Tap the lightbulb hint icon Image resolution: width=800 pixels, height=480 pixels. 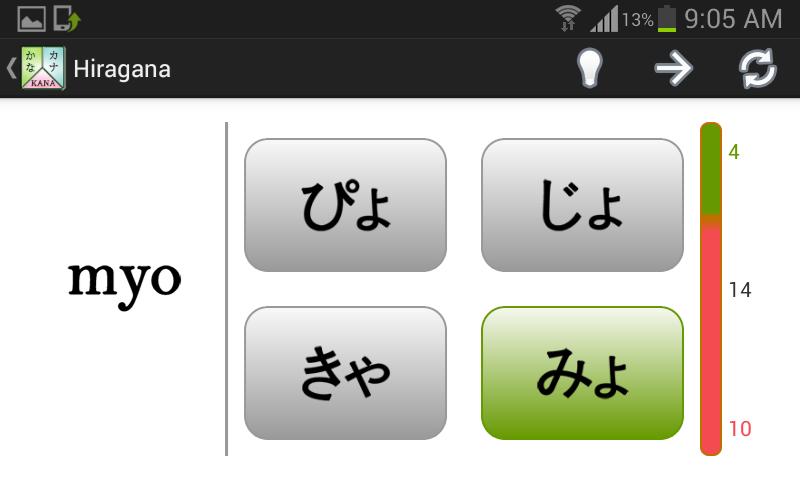pyautogui.click(x=591, y=69)
